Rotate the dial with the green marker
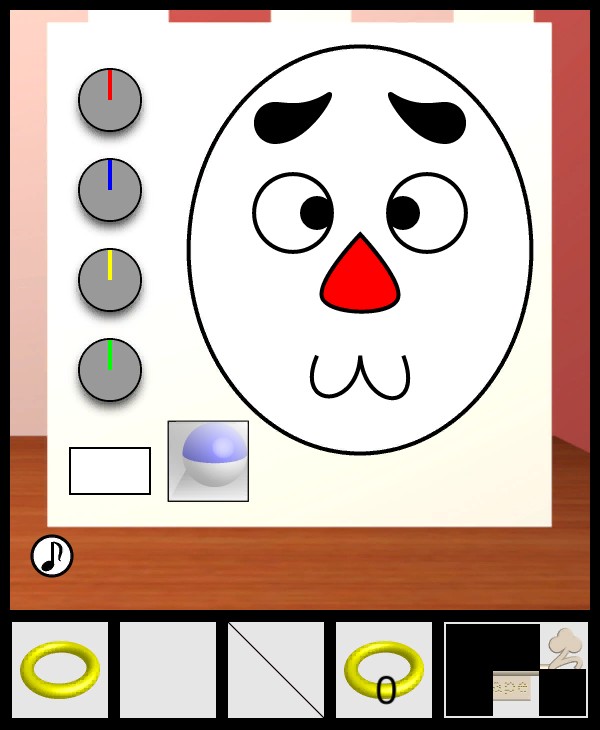The width and height of the screenshot is (600, 730). click(110, 370)
